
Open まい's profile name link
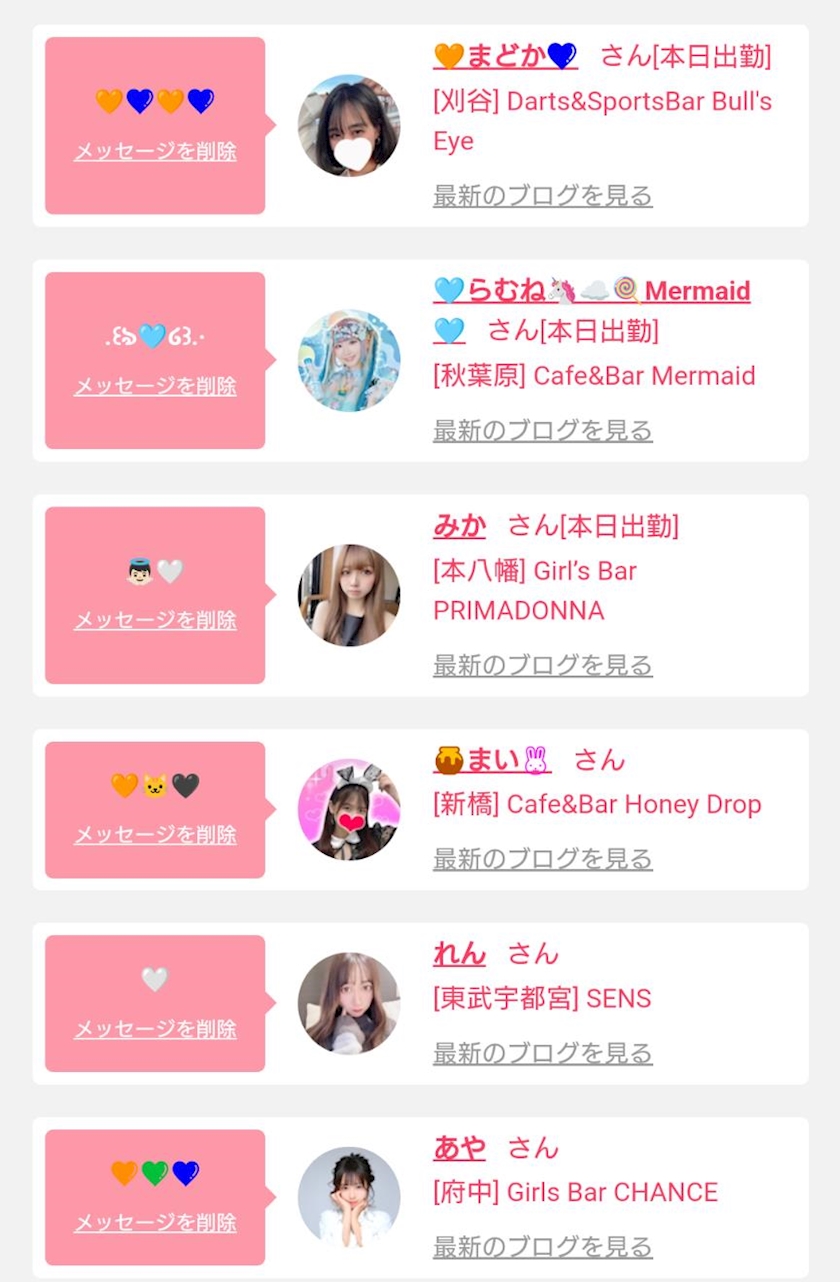click(x=493, y=760)
